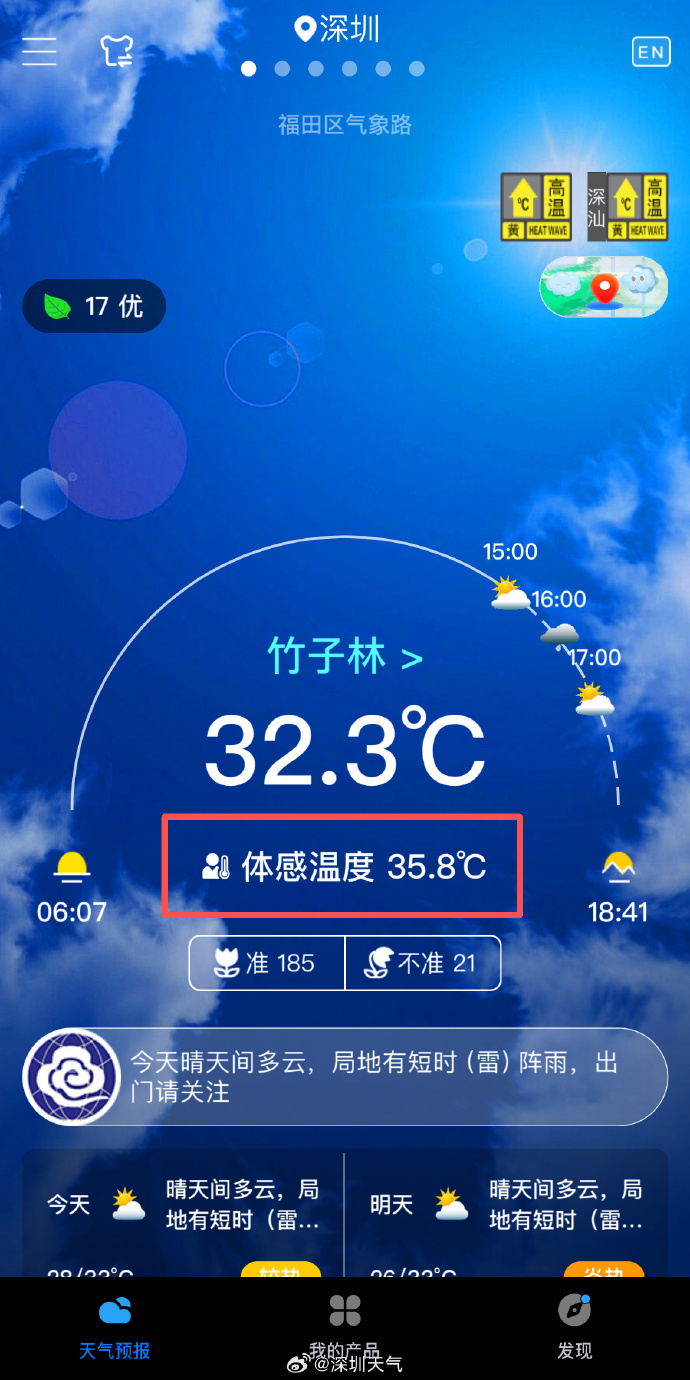This screenshot has width=690, height=1380.
Task: Open the clothing advice shirt icon
Action: (x=117, y=51)
